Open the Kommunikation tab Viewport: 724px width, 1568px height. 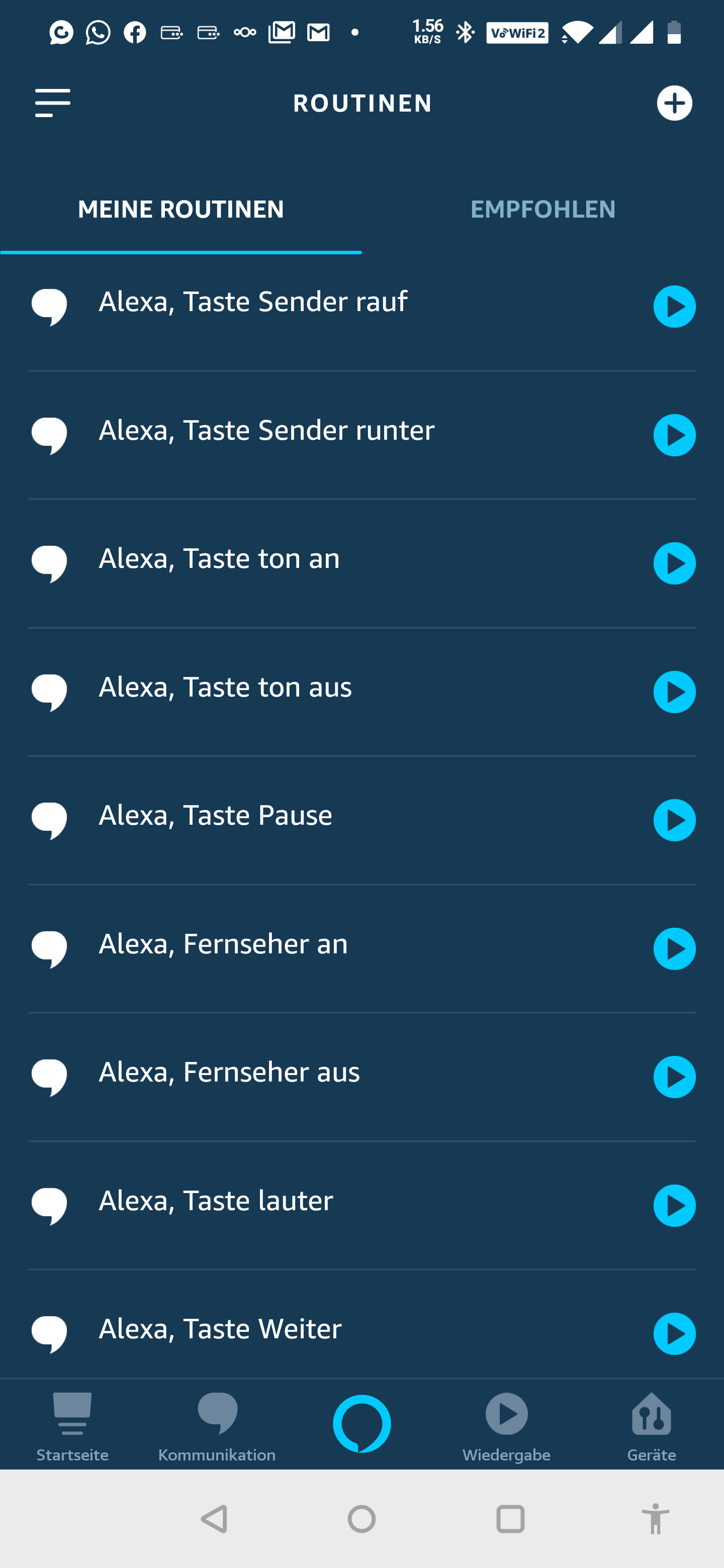pos(217,1425)
